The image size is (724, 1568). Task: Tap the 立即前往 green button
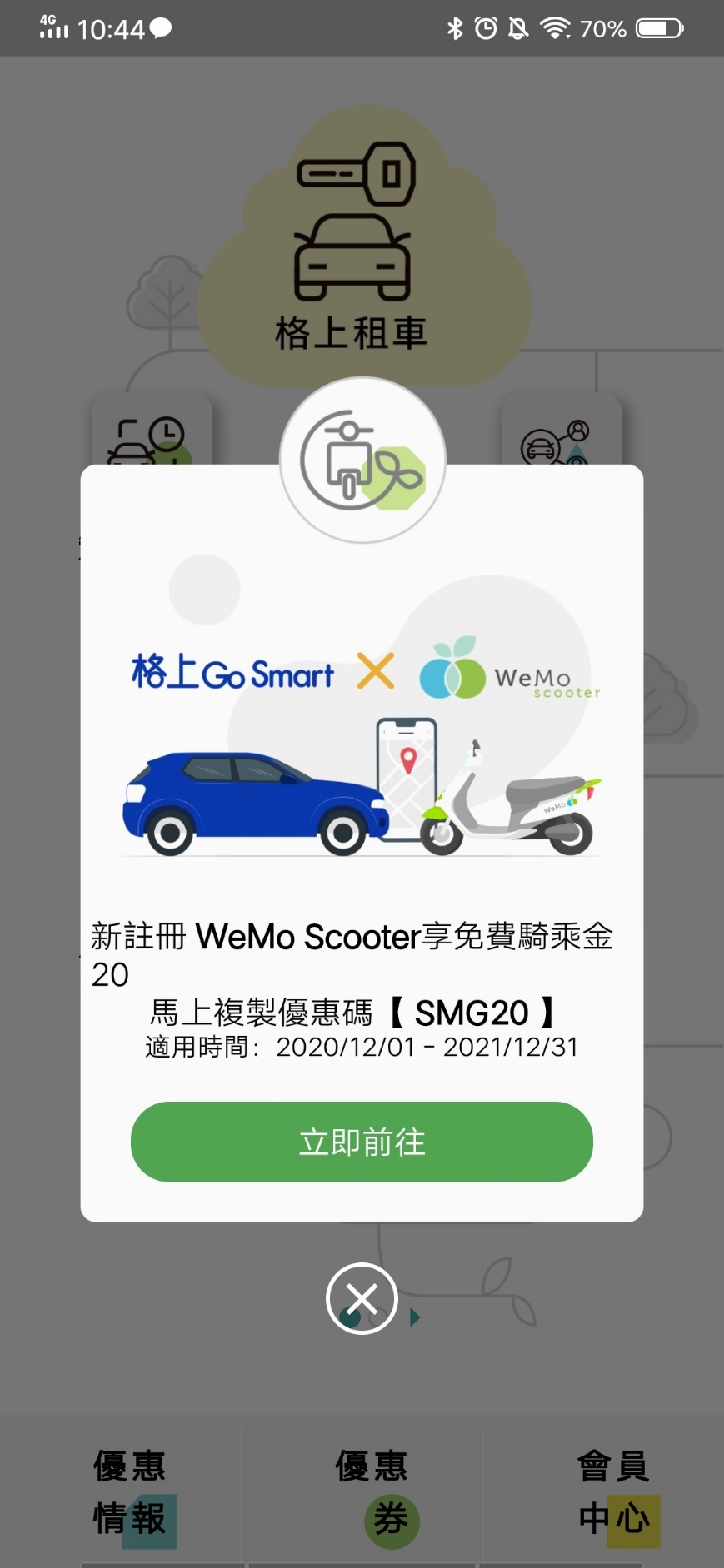tap(362, 1142)
